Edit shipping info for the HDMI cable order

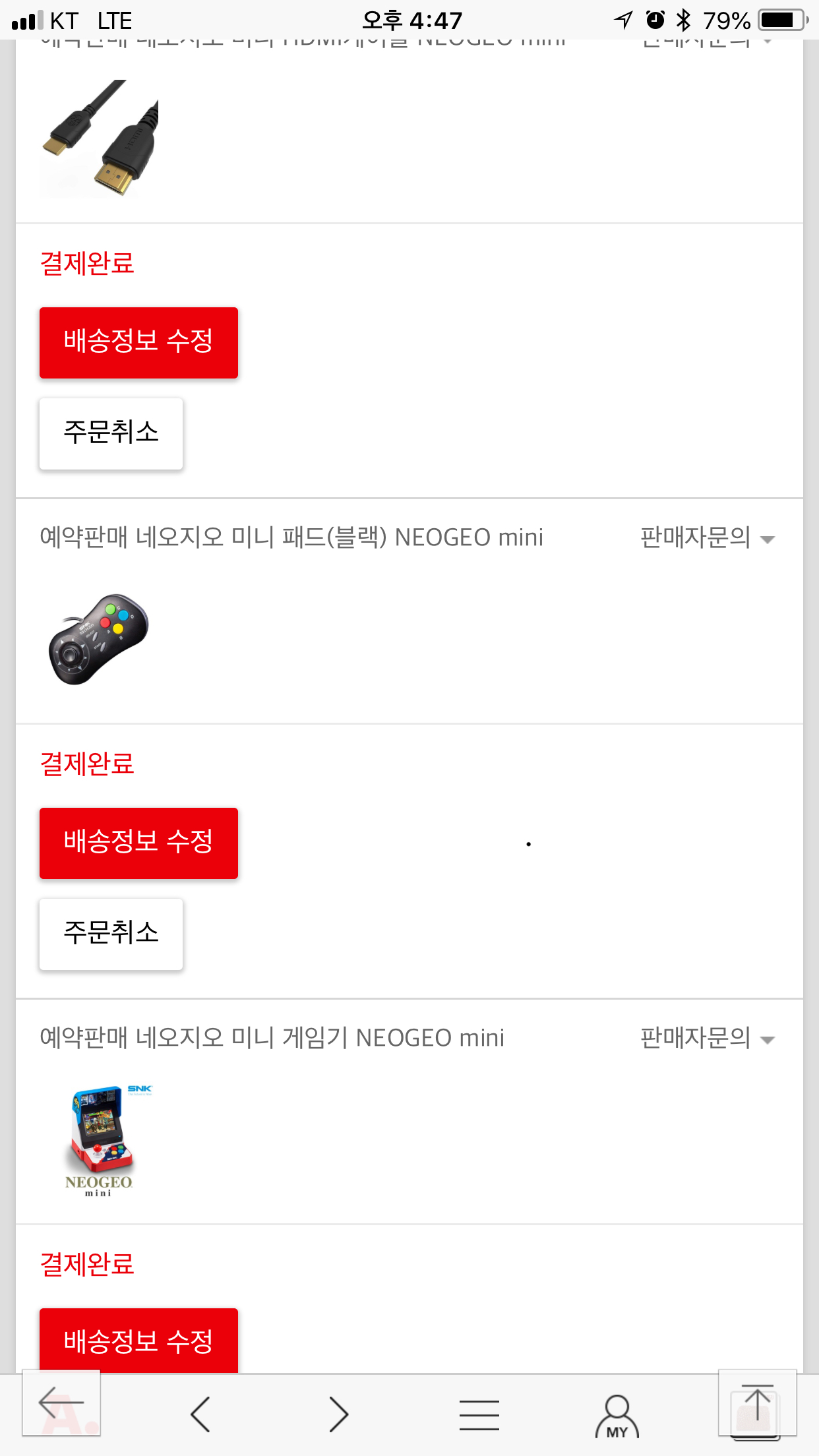(138, 342)
